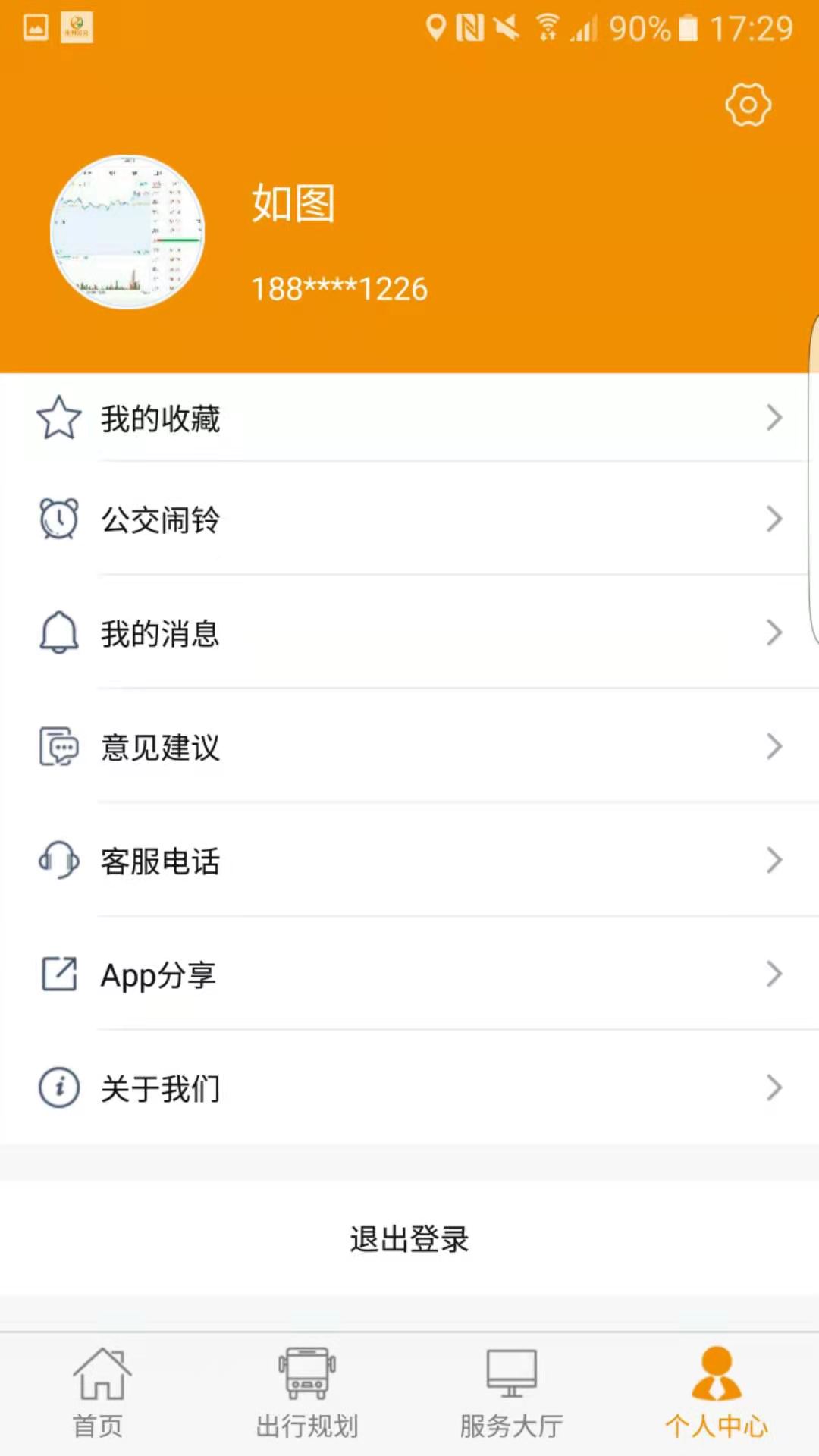
Task: Open the settings gear icon
Action: pos(747,105)
